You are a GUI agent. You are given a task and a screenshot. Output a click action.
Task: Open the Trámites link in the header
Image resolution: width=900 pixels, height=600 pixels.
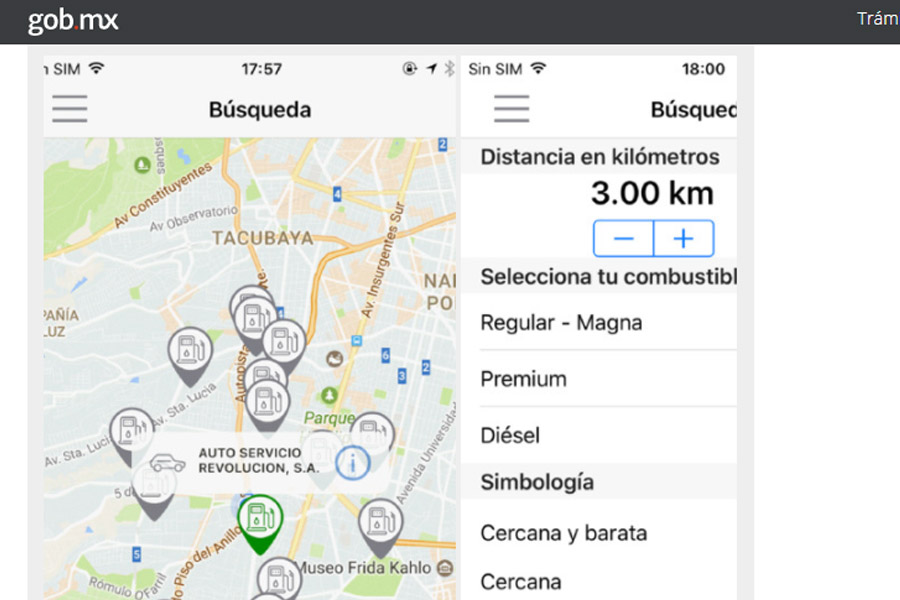(877, 19)
